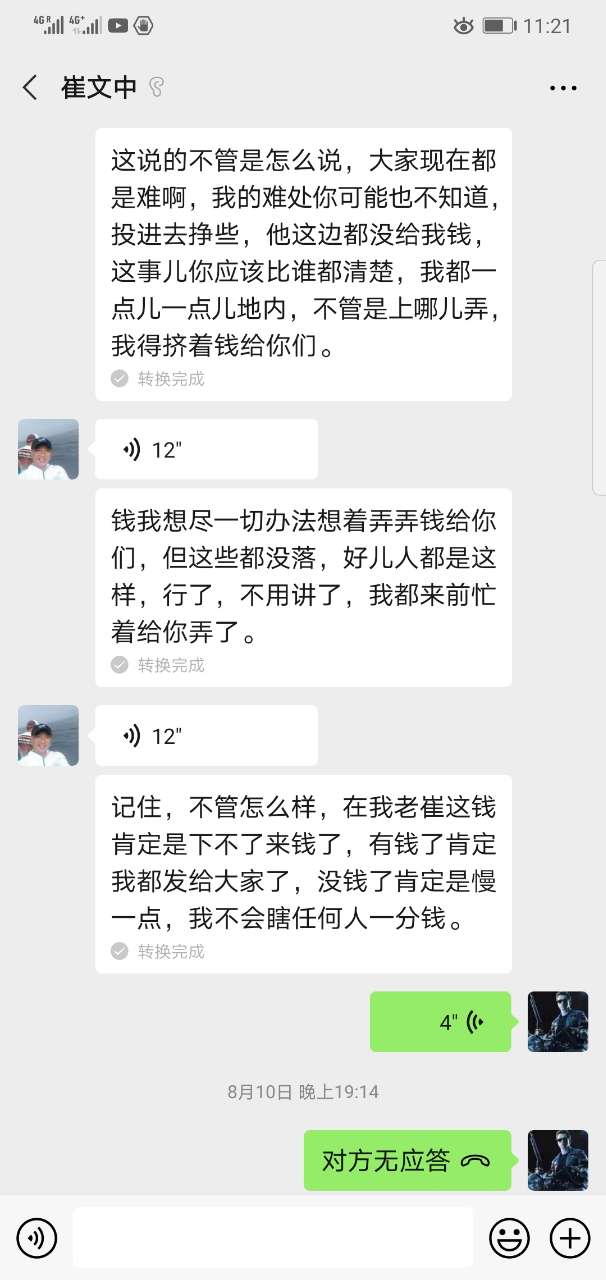This screenshot has height=1280, width=606.
Task: Go back from the 崔文中 chat
Action: click(x=30, y=88)
